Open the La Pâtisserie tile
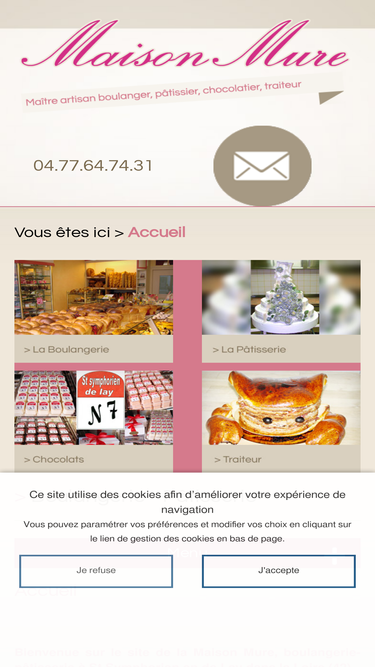Viewport: 375px width, 667px height. point(281,311)
